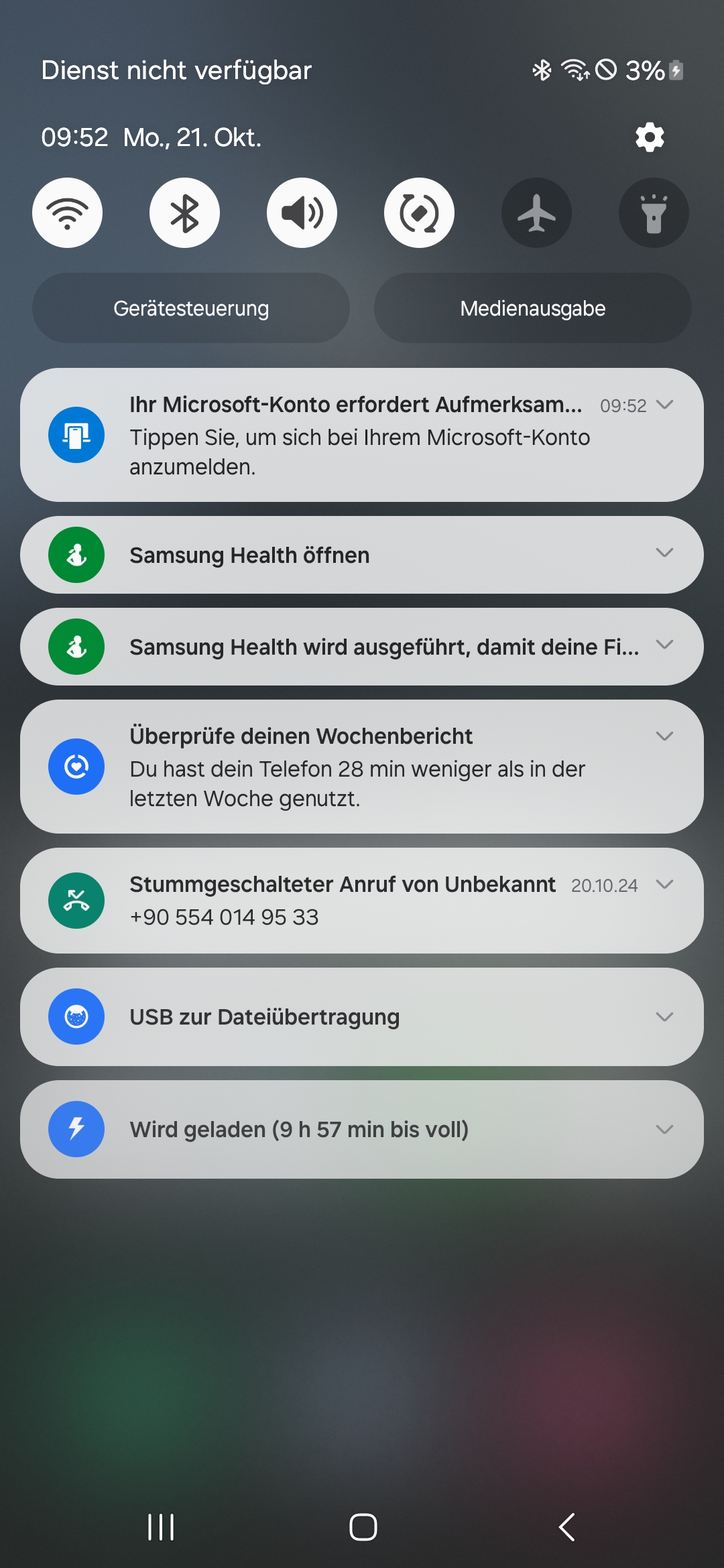
Task: Go to the home screen
Action: tap(363, 1527)
